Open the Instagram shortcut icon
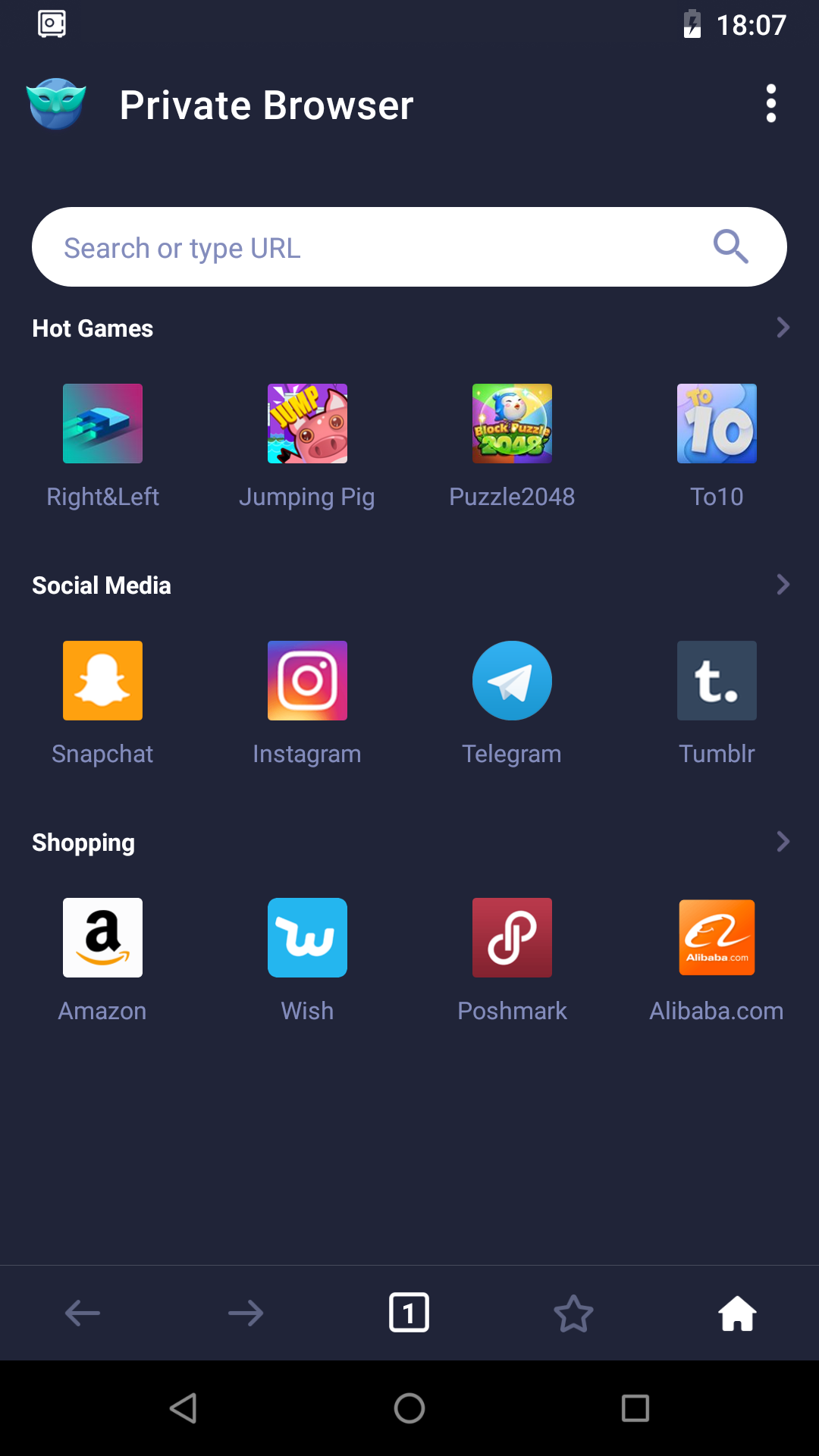The height and width of the screenshot is (1456, 819). 307,680
